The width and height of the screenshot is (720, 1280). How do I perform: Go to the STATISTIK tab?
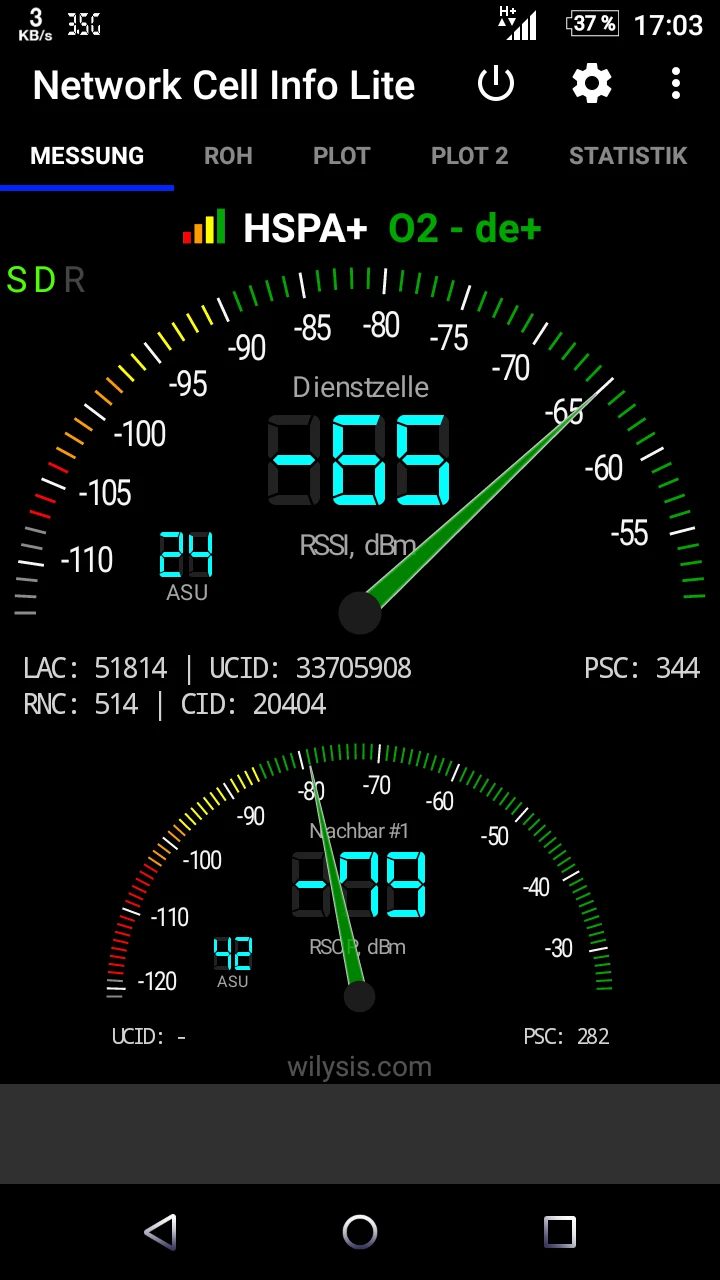628,156
